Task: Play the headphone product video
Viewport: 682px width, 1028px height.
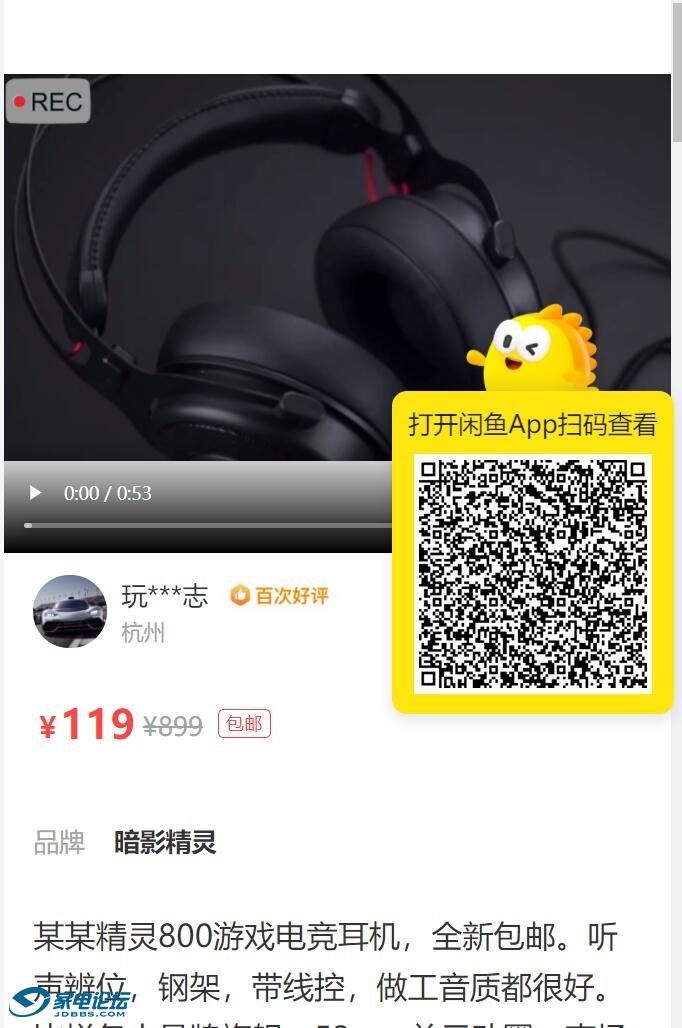Action: (36, 493)
